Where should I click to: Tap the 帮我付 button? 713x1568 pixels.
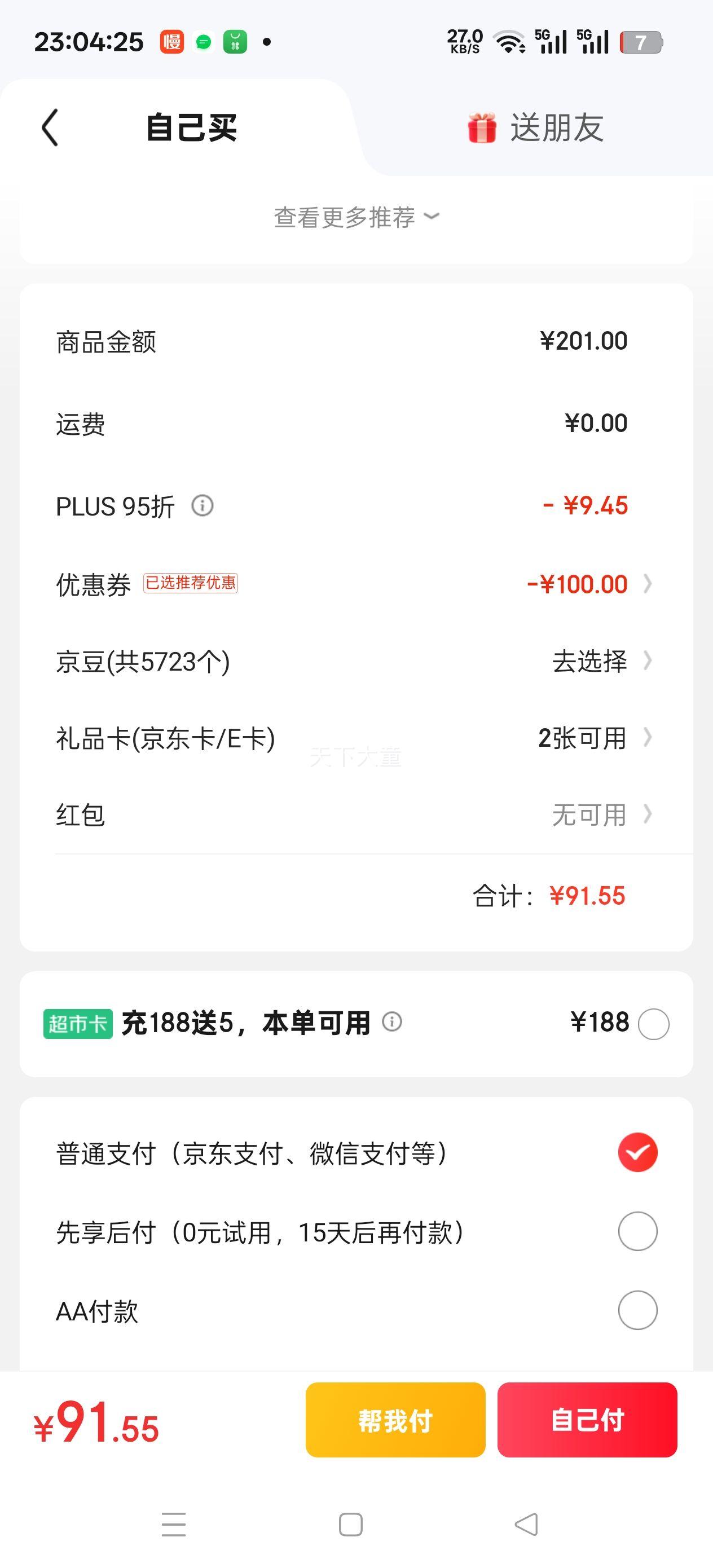[396, 1420]
